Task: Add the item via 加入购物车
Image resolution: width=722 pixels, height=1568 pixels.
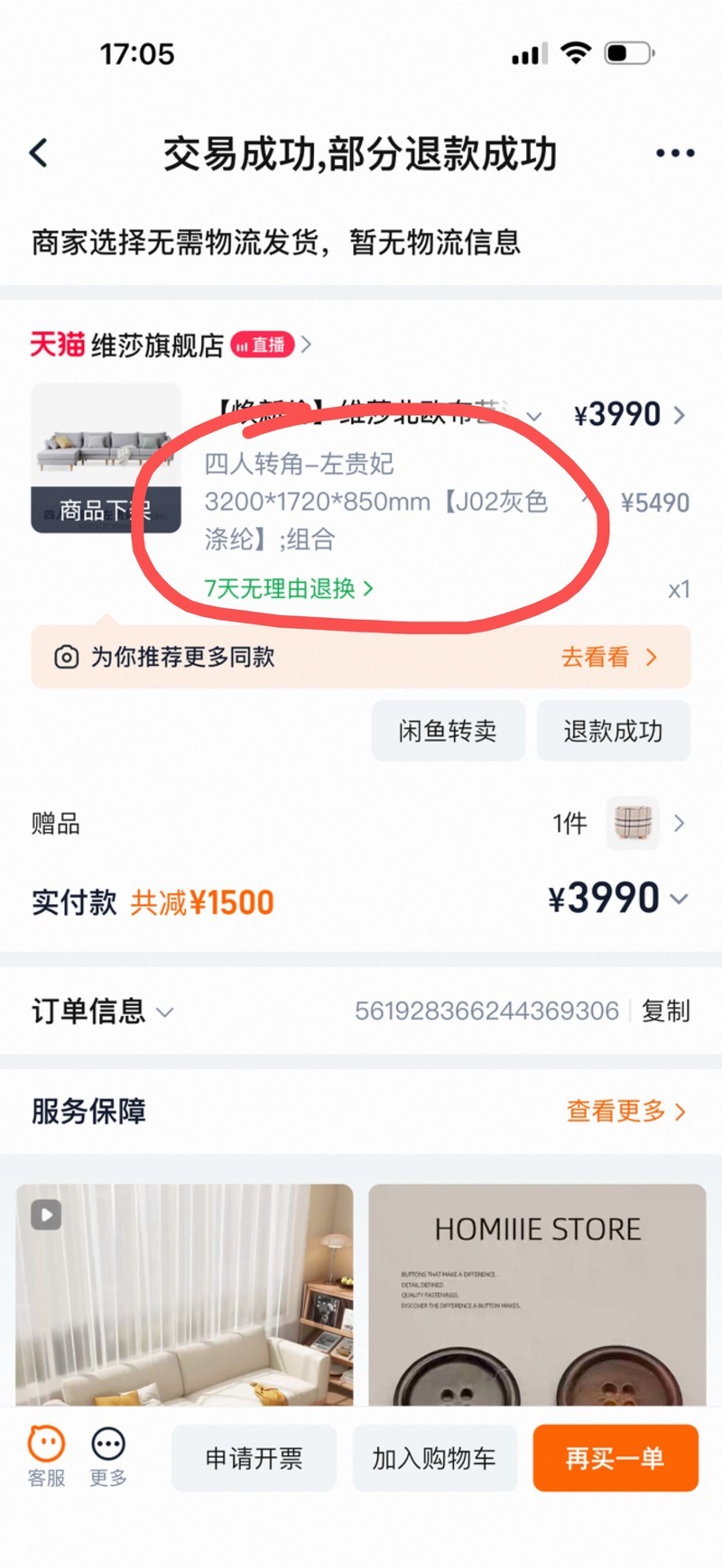Action: click(434, 1458)
